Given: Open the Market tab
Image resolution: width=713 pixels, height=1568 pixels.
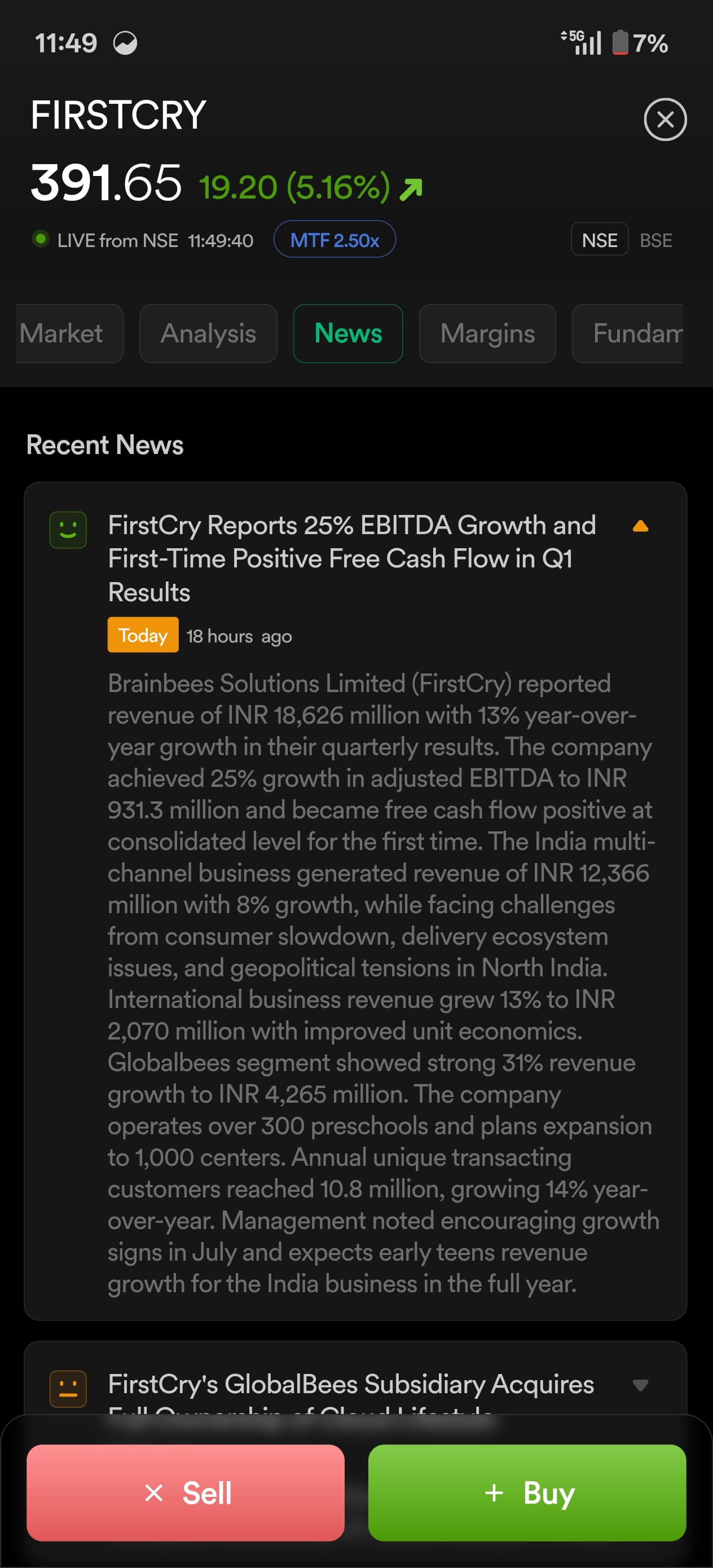Looking at the screenshot, I should 68,333.
